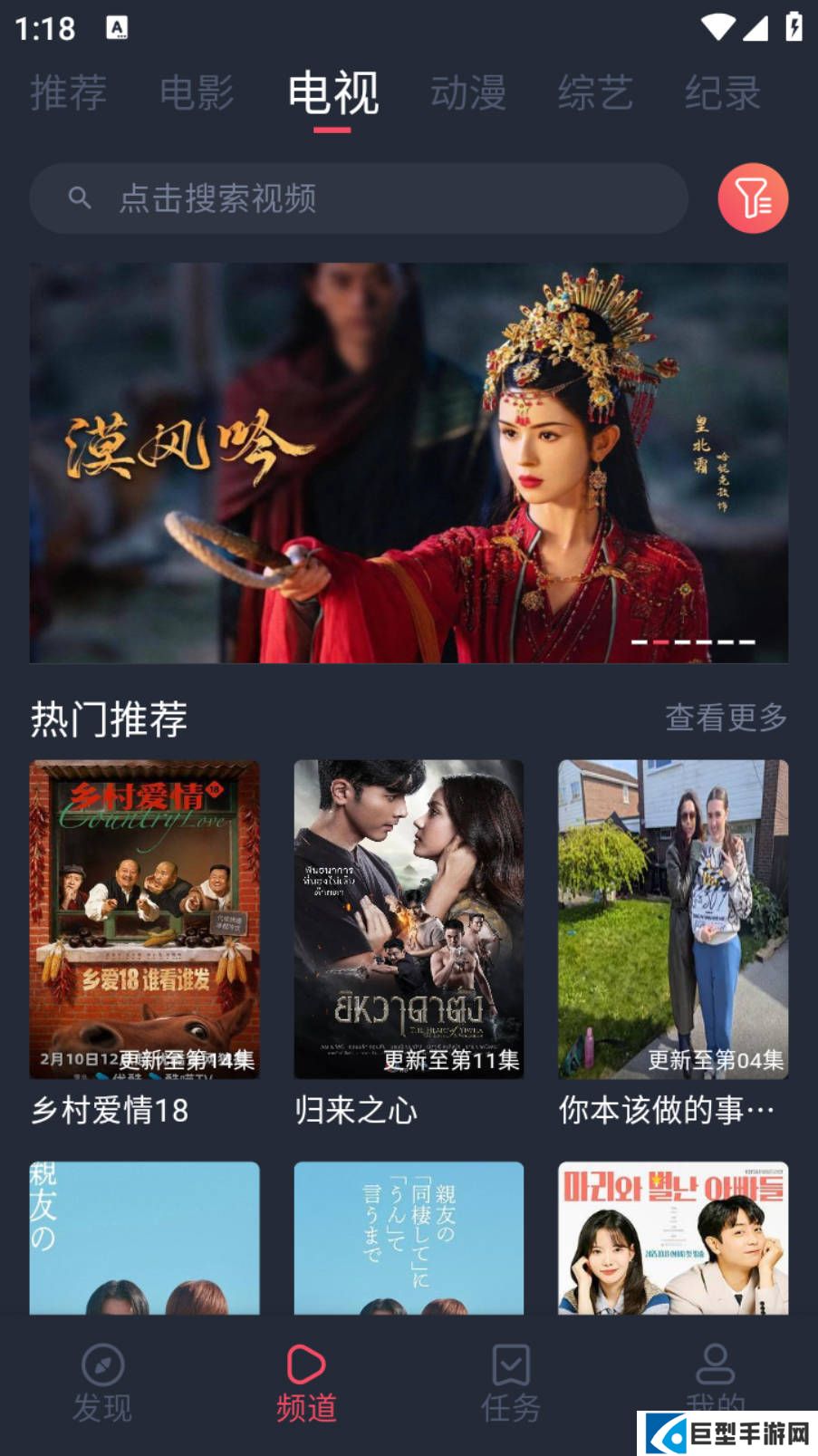Select the 发现 (Discover) tab icon
The width and height of the screenshot is (818, 1456).
click(x=102, y=1365)
